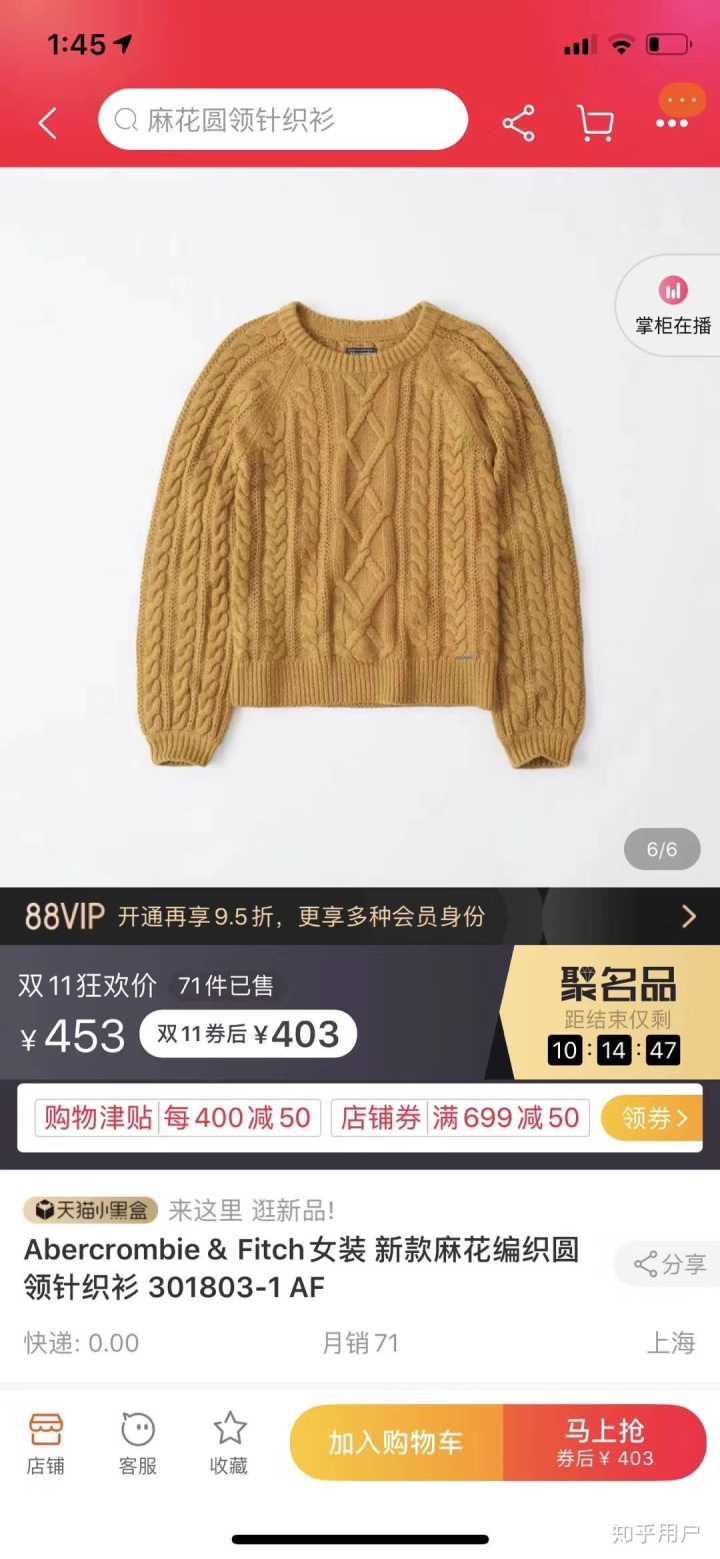
Task: Open the top overflow menu dots
Action: click(672, 123)
